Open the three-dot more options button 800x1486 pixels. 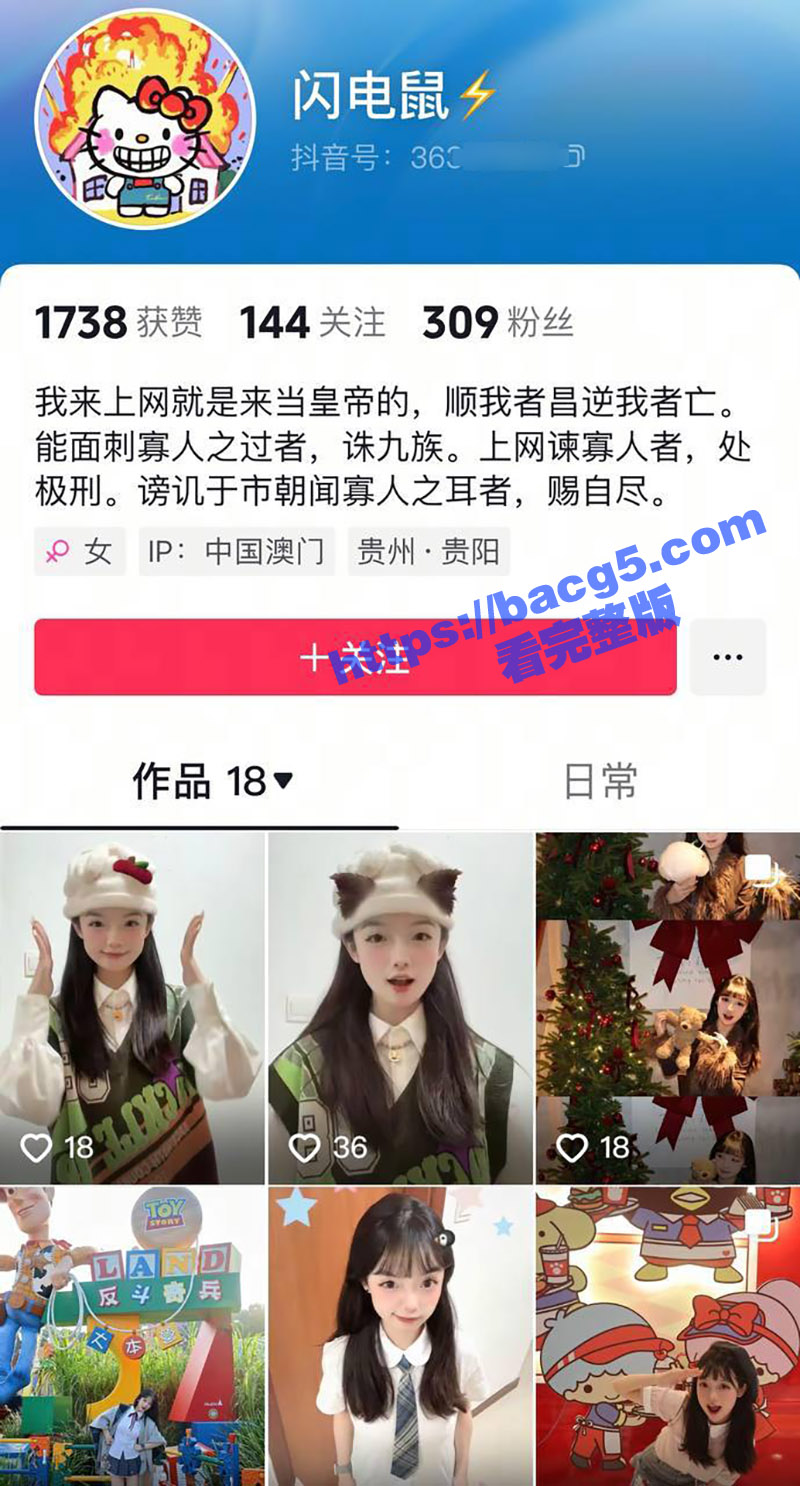pos(728,657)
